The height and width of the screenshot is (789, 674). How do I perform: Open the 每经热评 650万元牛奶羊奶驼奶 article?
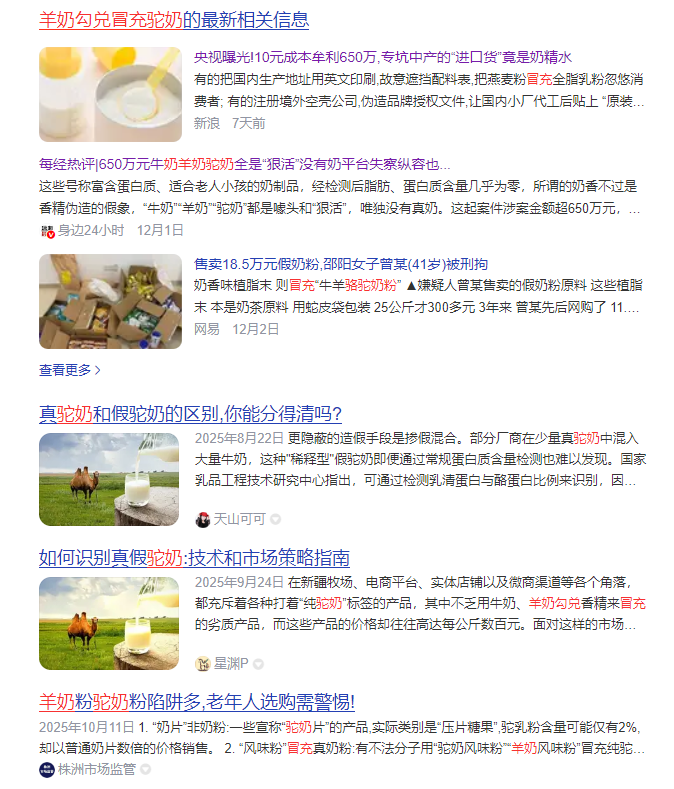[244, 164]
